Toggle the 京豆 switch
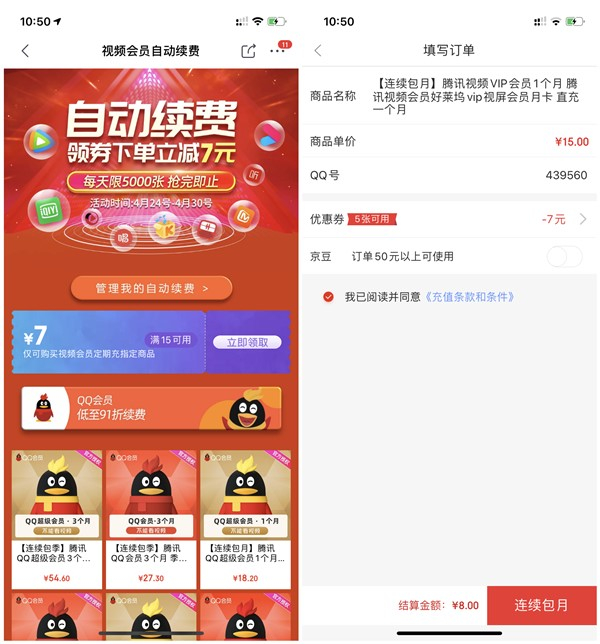This screenshot has width=600, height=644. point(564,257)
